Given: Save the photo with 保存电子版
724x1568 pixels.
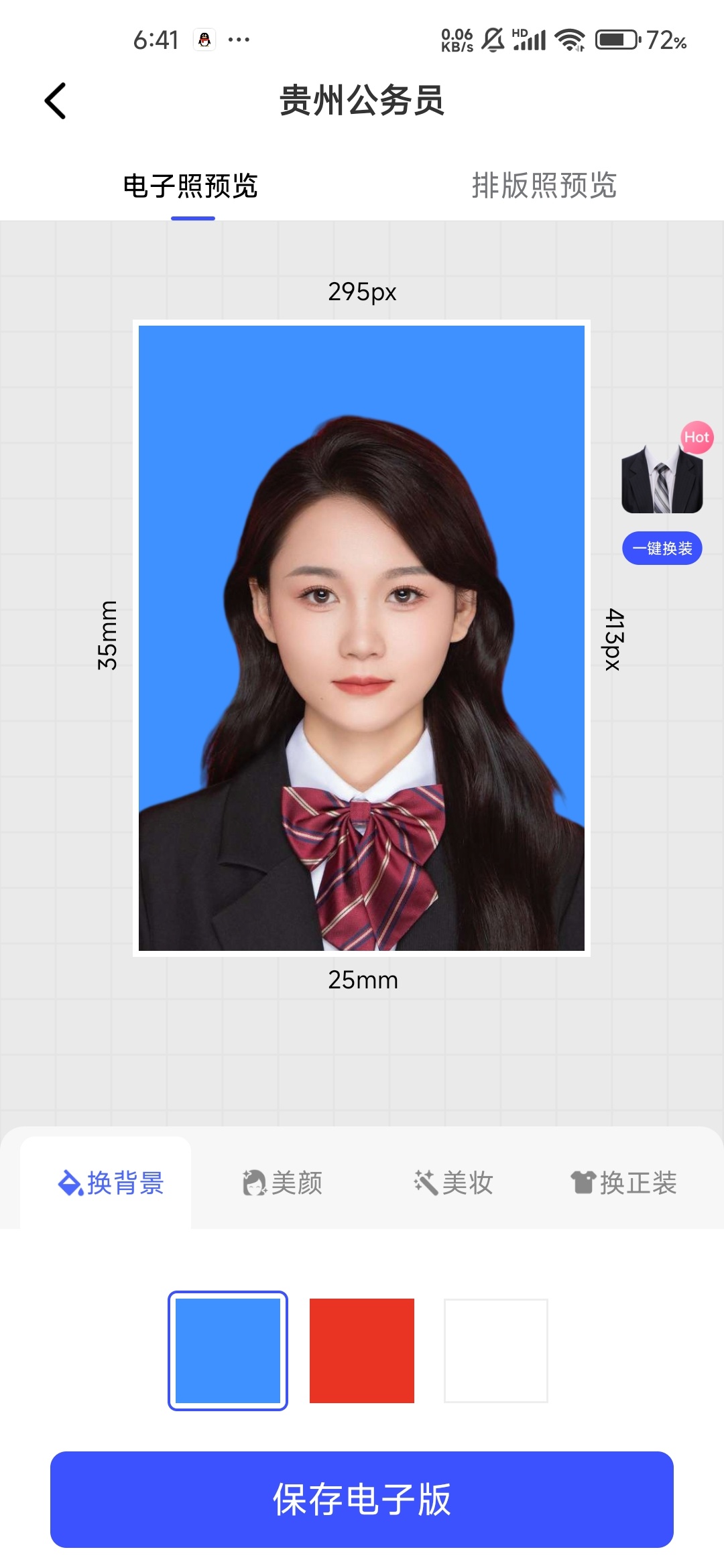Looking at the screenshot, I should (362, 1499).
